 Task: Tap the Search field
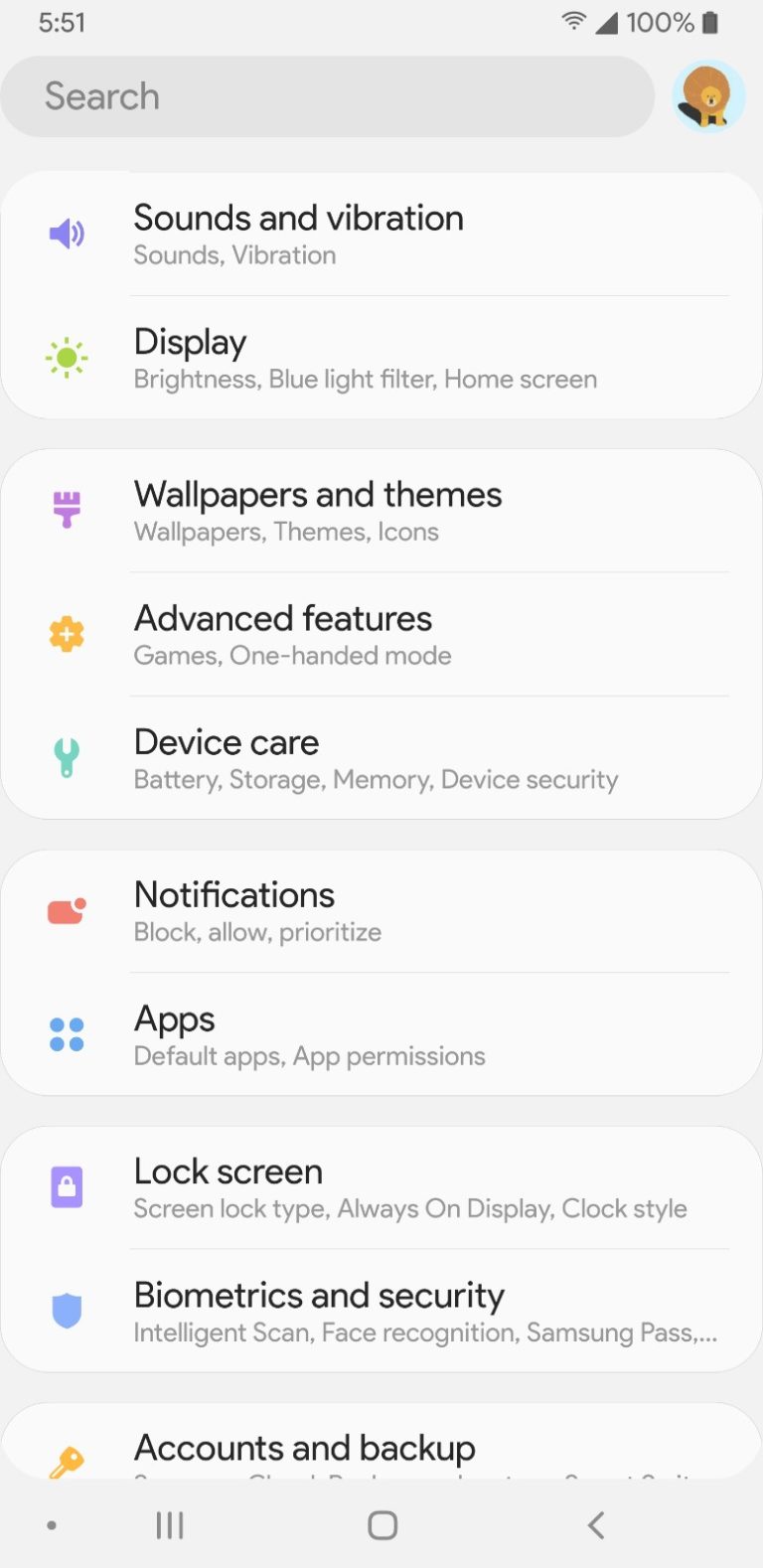[x=328, y=96]
